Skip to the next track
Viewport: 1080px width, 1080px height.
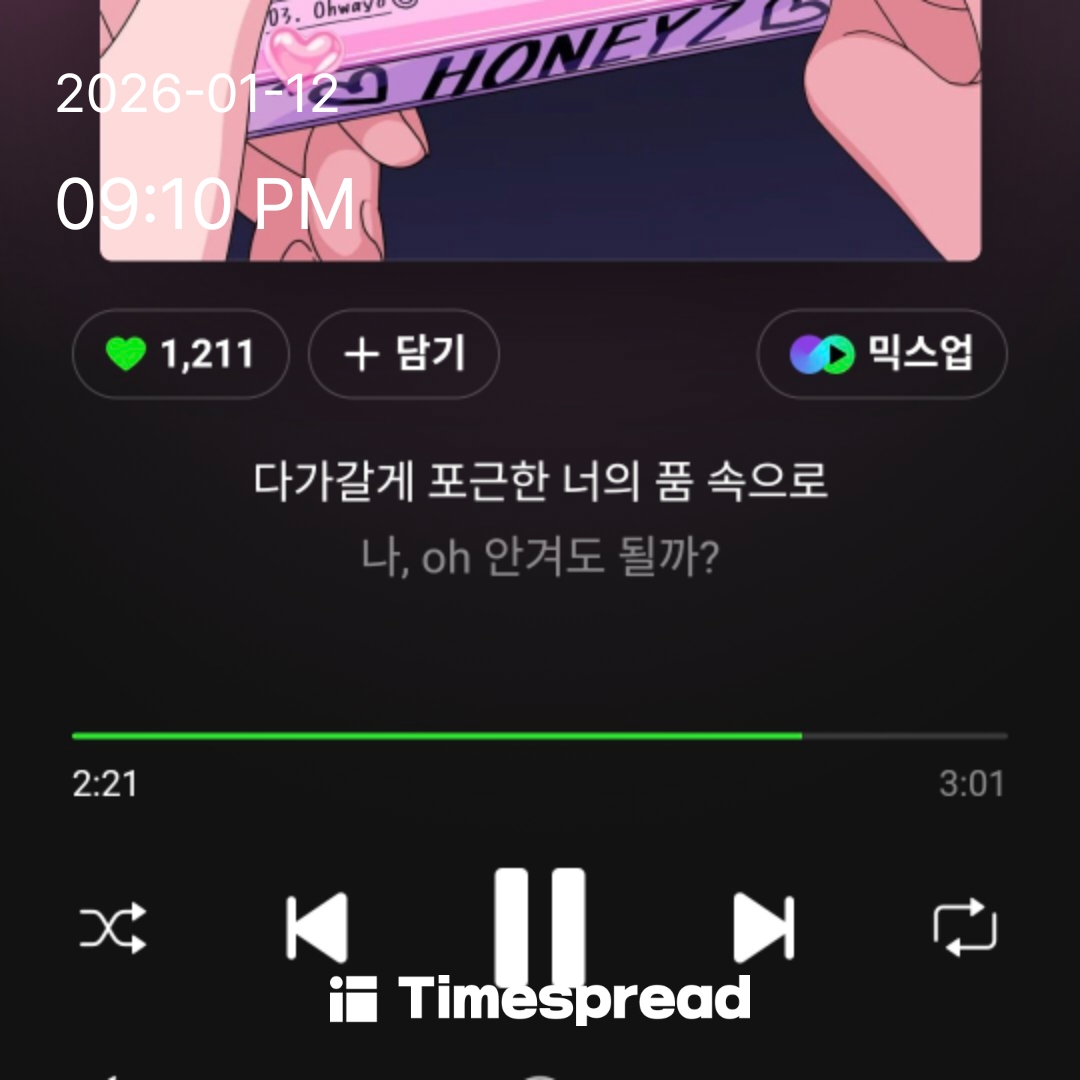(763, 928)
